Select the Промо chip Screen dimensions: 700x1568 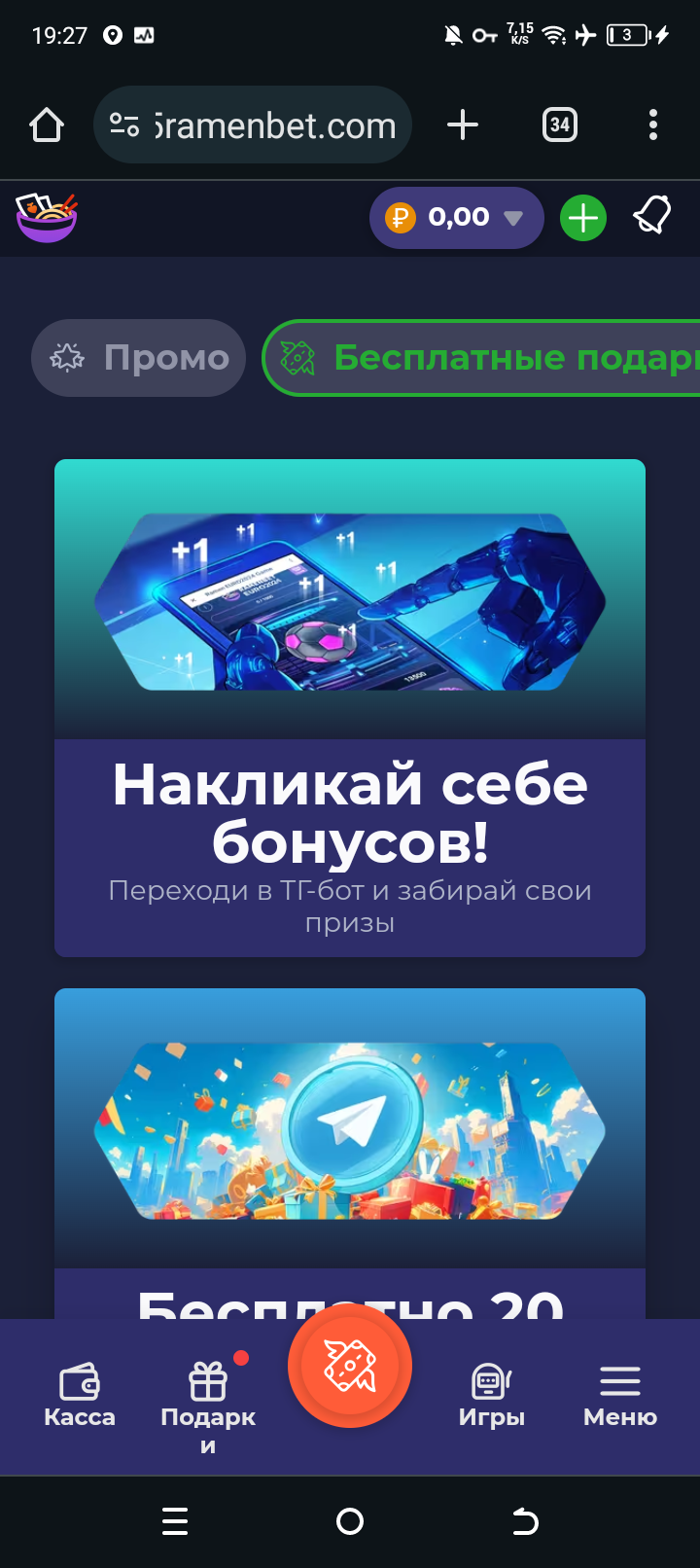coord(138,358)
